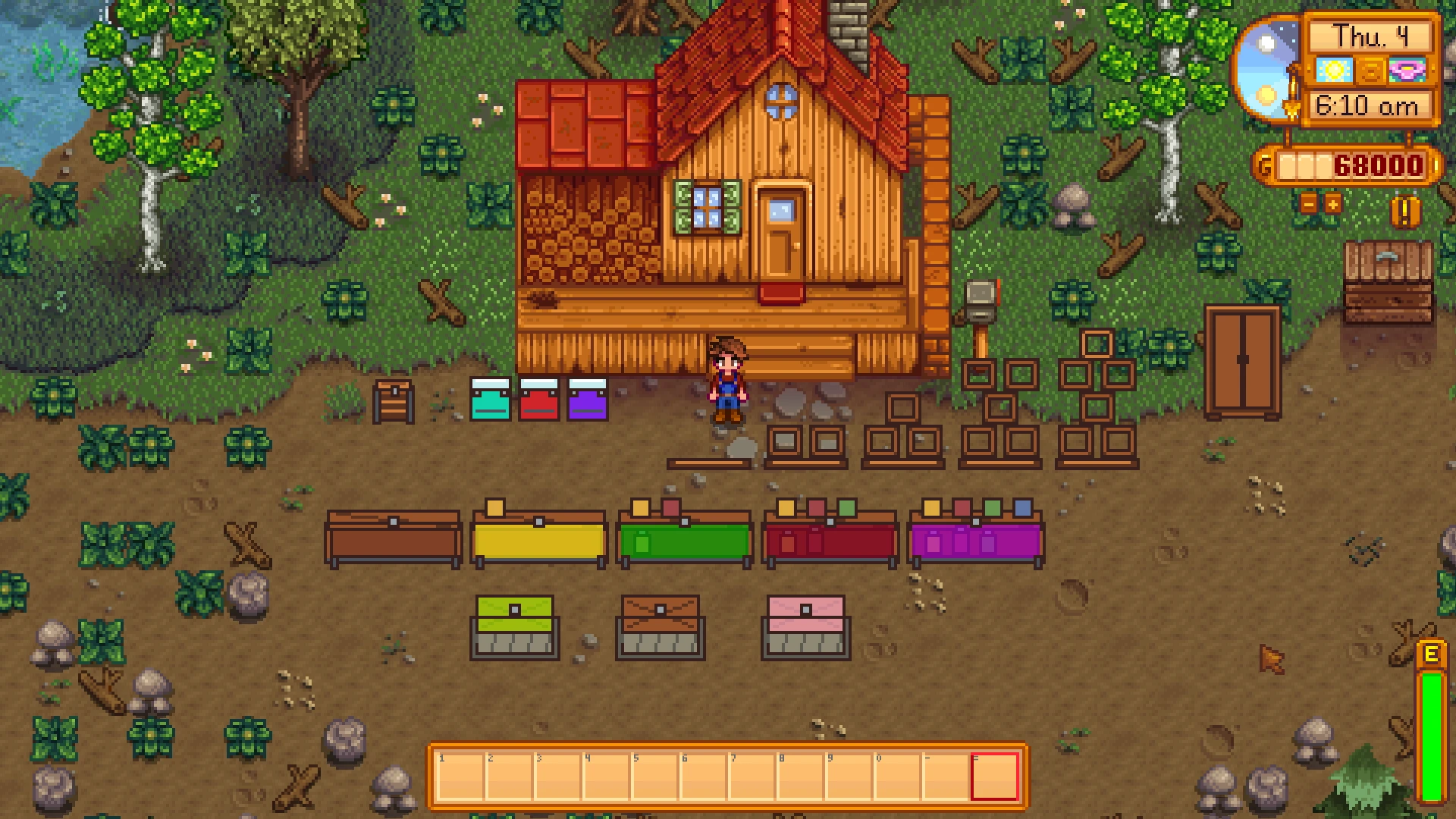Viewport: 1456px width, 819px height.
Task: Open the pink chest on stone base
Action: [x=805, y=627]
